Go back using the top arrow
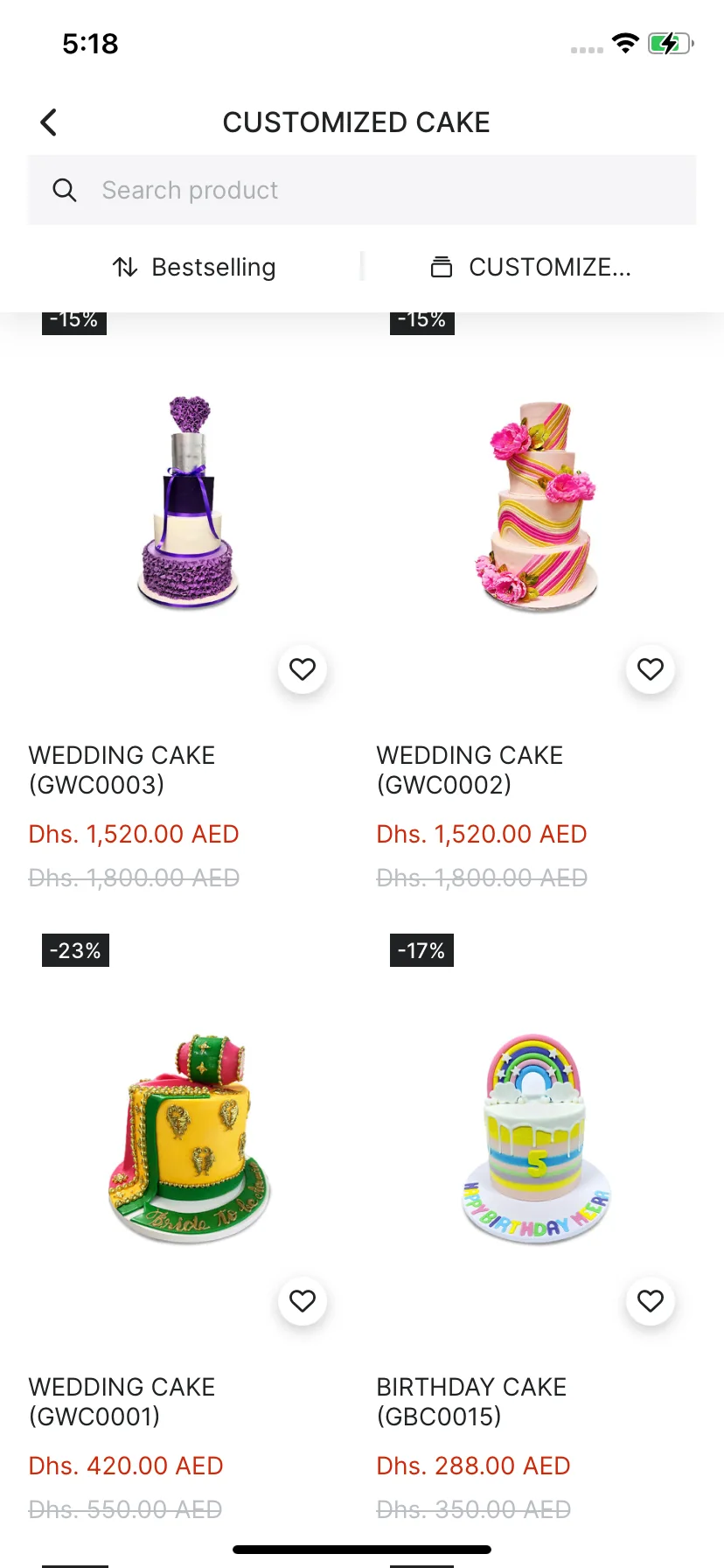This screenshot has height=1568, width=724. tap(49, 122)
